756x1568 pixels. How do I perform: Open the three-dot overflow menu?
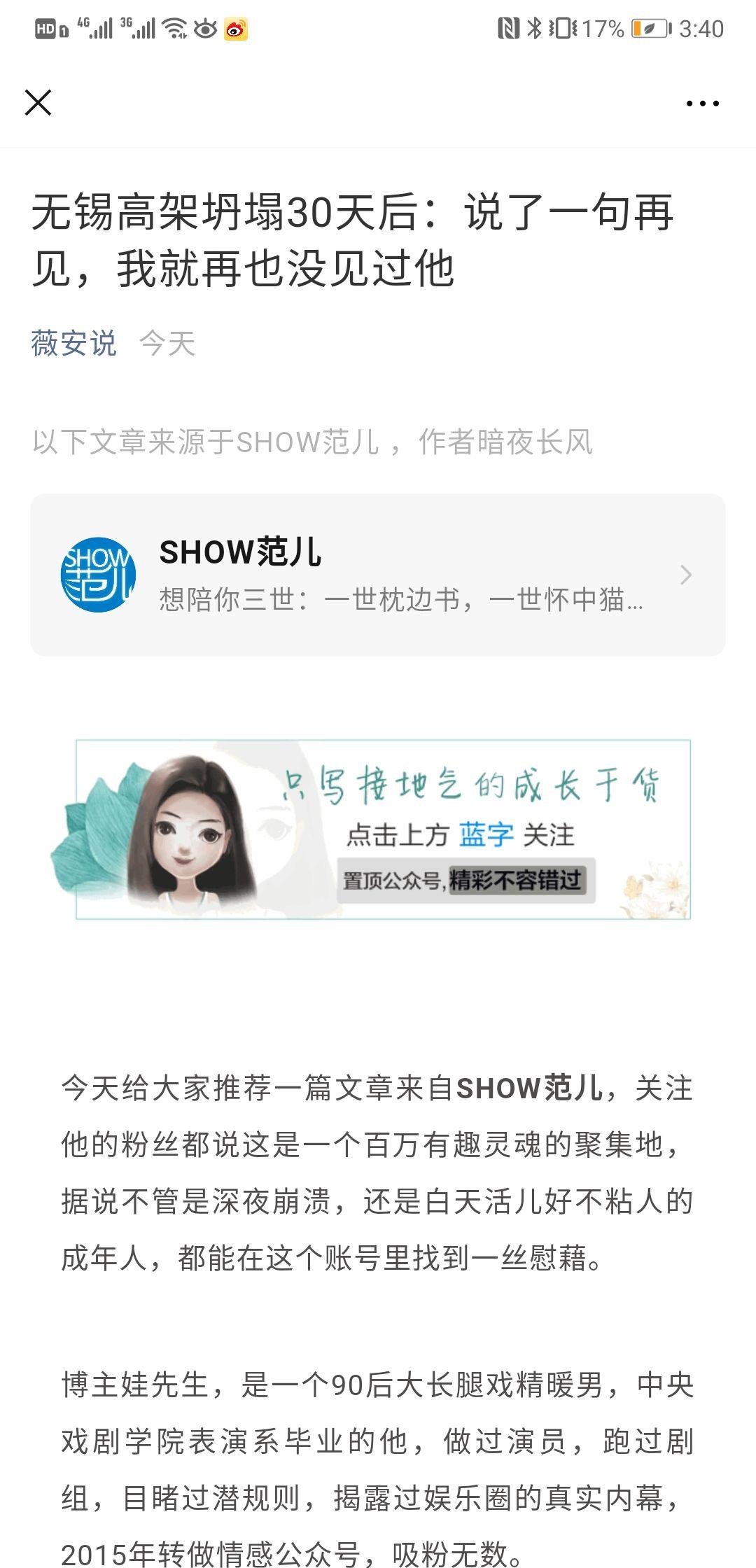[702, 104]
